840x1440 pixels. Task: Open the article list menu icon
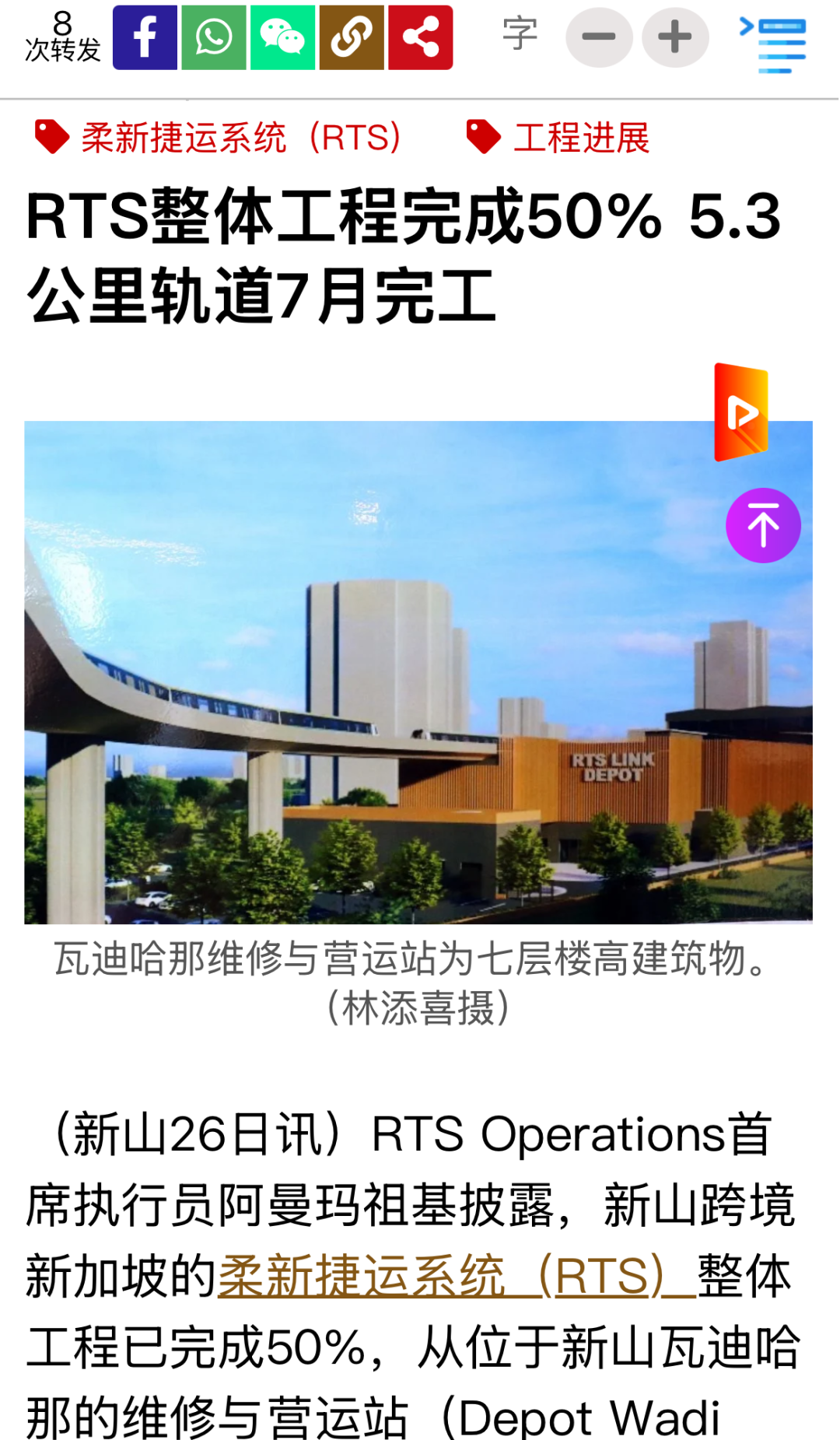(774, 45)
